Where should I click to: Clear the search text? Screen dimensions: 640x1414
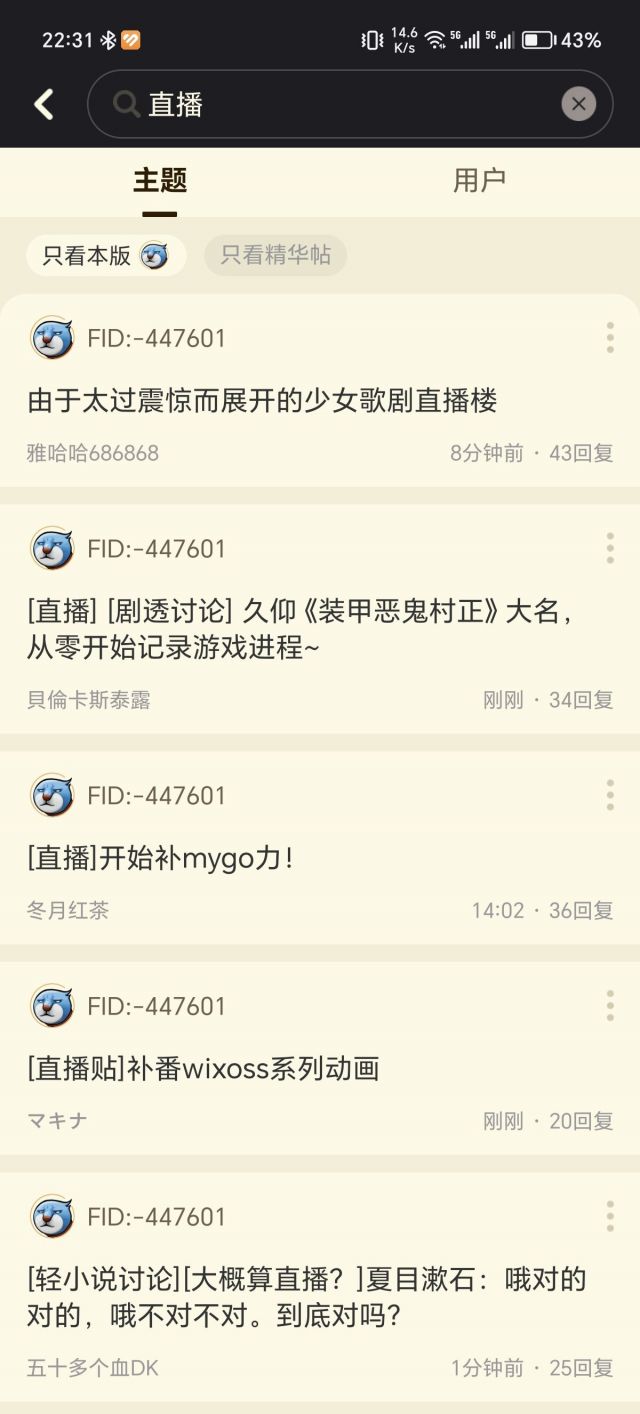point(578,104)
